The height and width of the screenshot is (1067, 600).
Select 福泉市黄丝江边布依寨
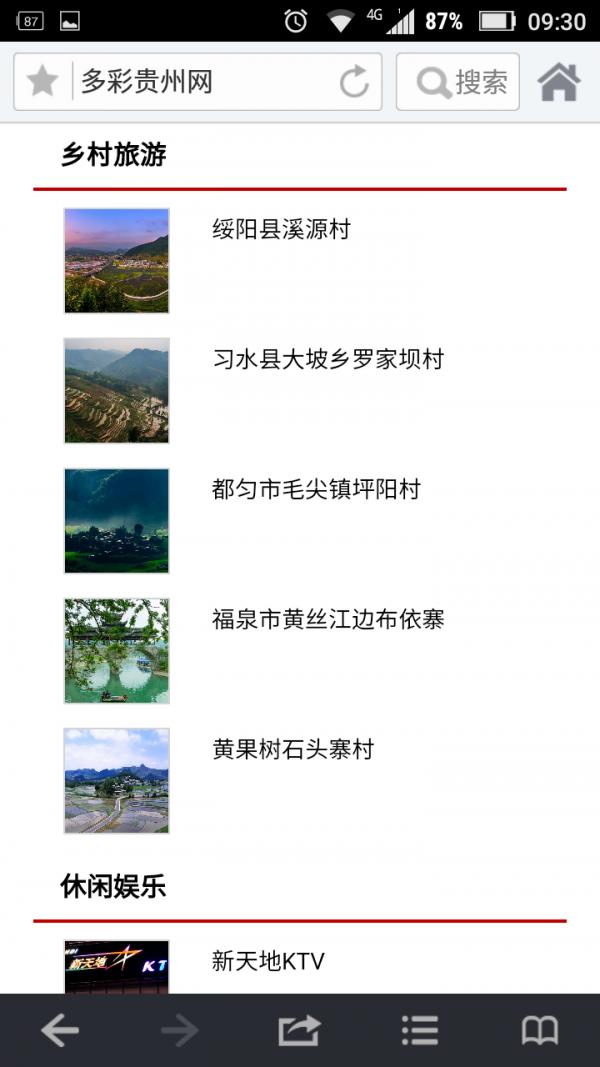[x=327, y=620]
